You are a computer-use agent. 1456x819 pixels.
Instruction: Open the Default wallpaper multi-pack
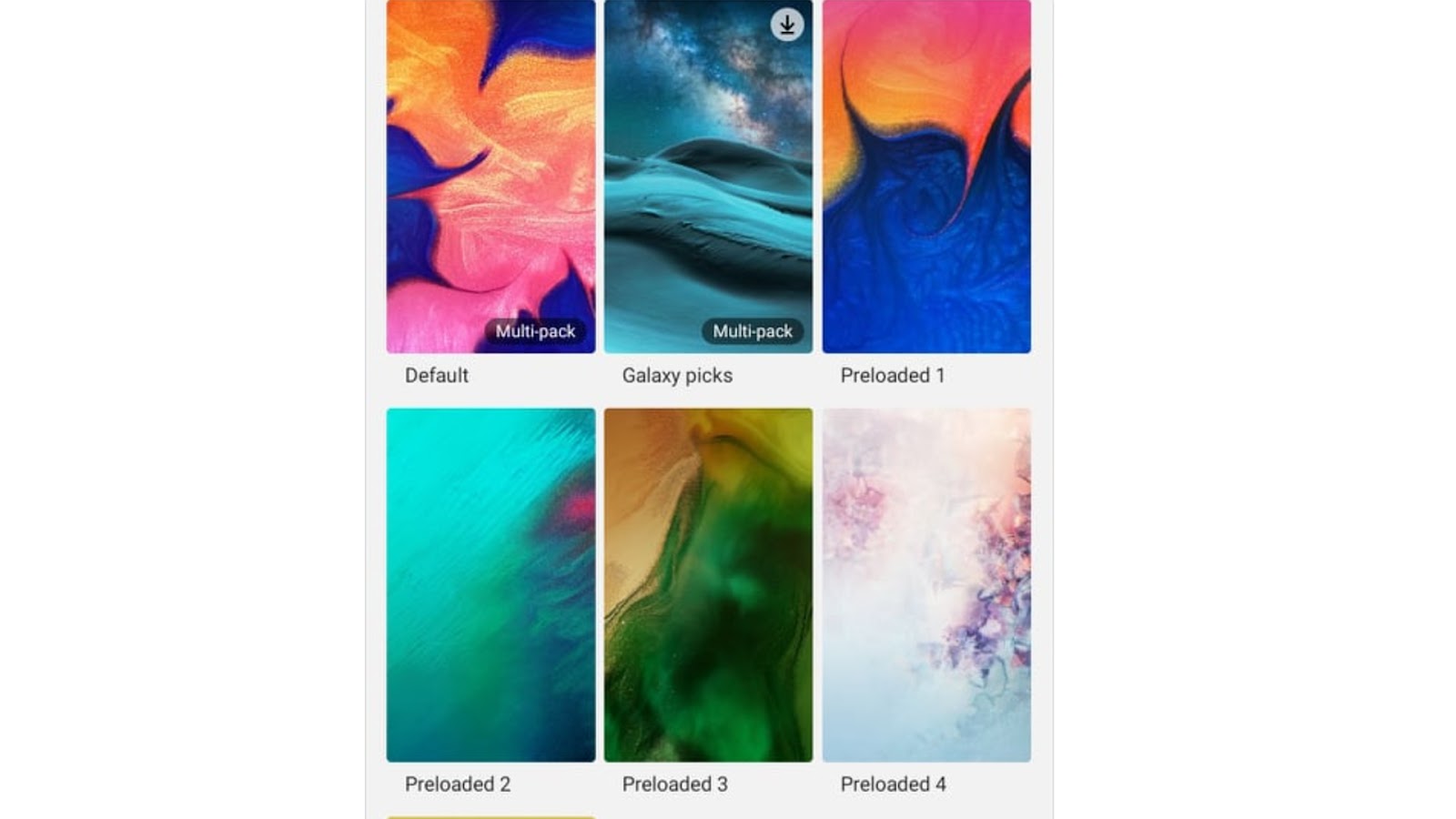tap(490, 177)
